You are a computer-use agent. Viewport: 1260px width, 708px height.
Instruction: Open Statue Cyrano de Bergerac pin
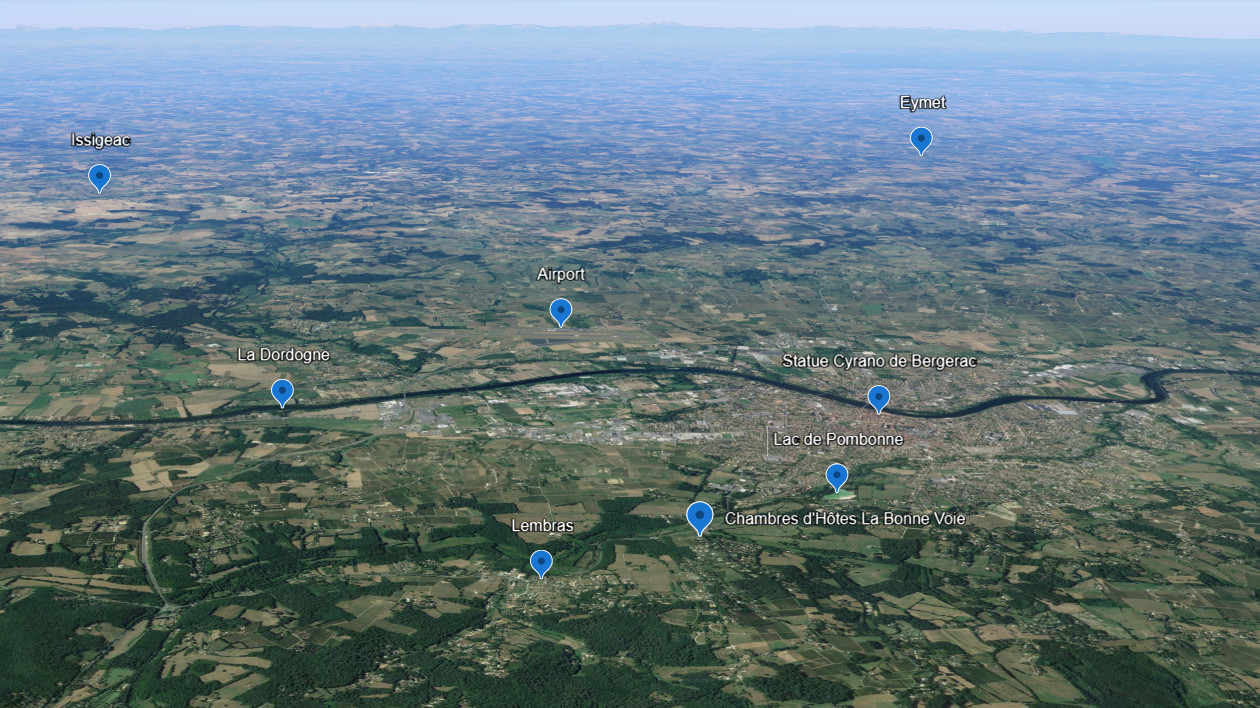878,397
